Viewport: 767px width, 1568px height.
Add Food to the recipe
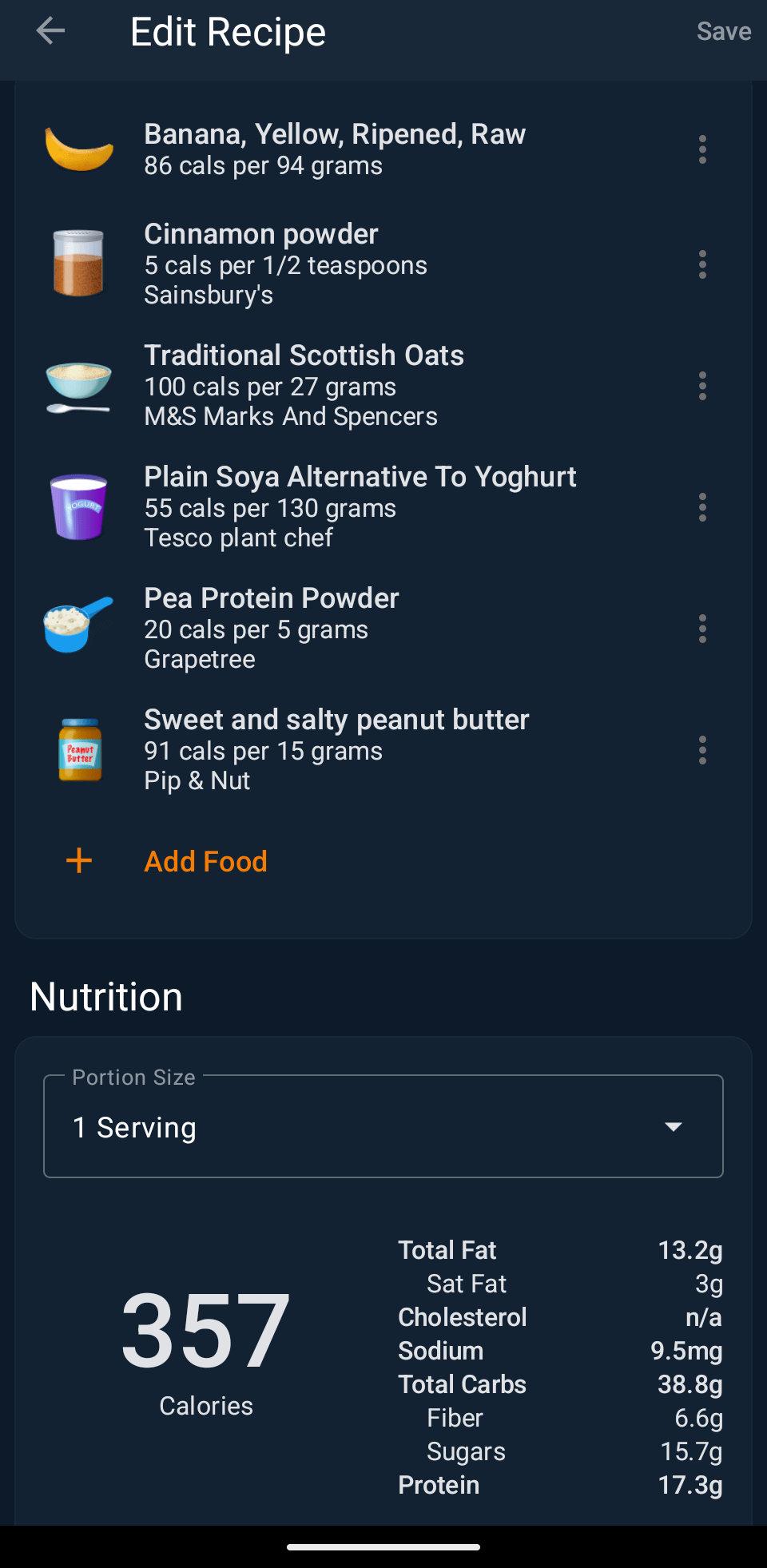click(205, 861)
